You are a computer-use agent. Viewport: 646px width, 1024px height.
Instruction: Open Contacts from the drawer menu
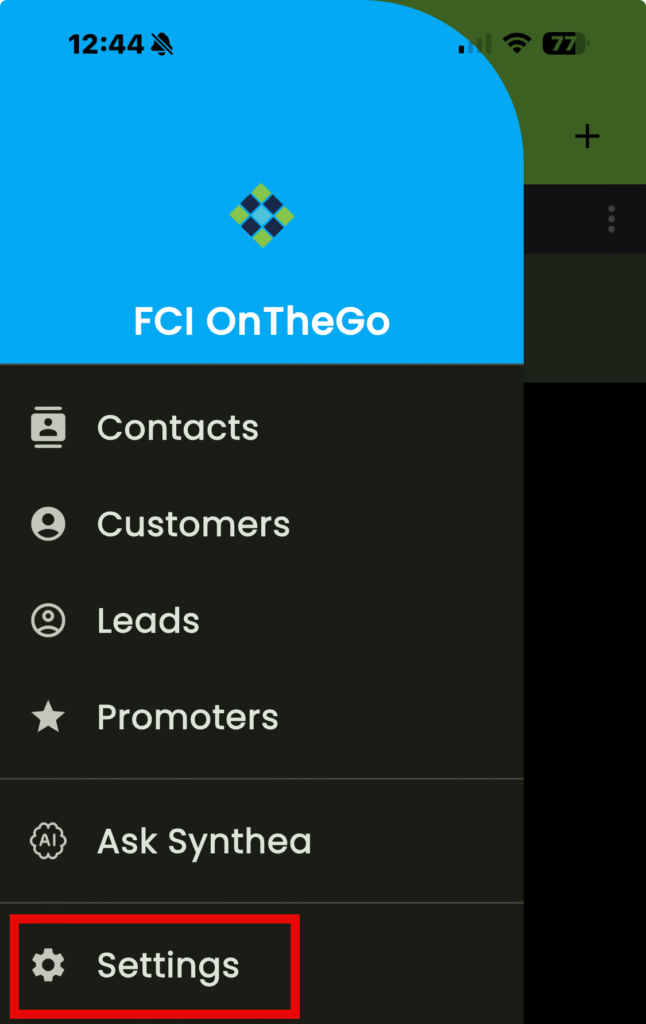tap(177, 428)
